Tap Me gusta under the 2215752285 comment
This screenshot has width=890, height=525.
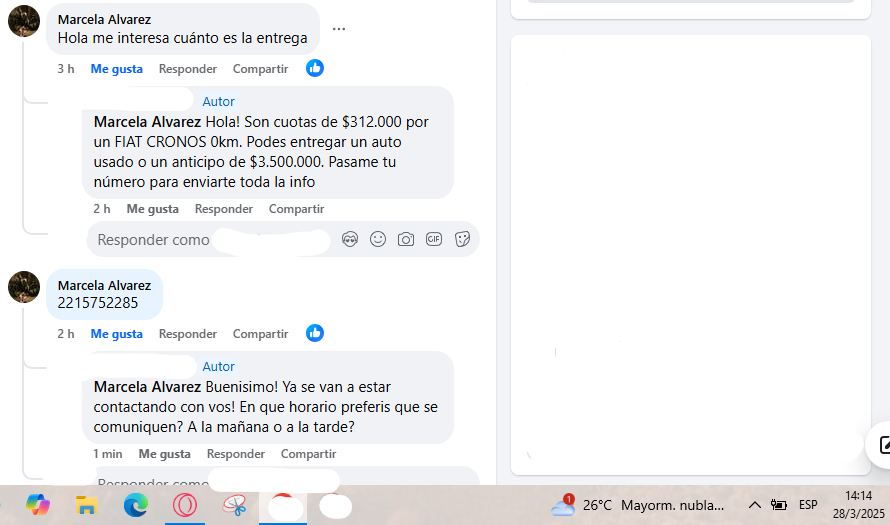tap(116, 334)
